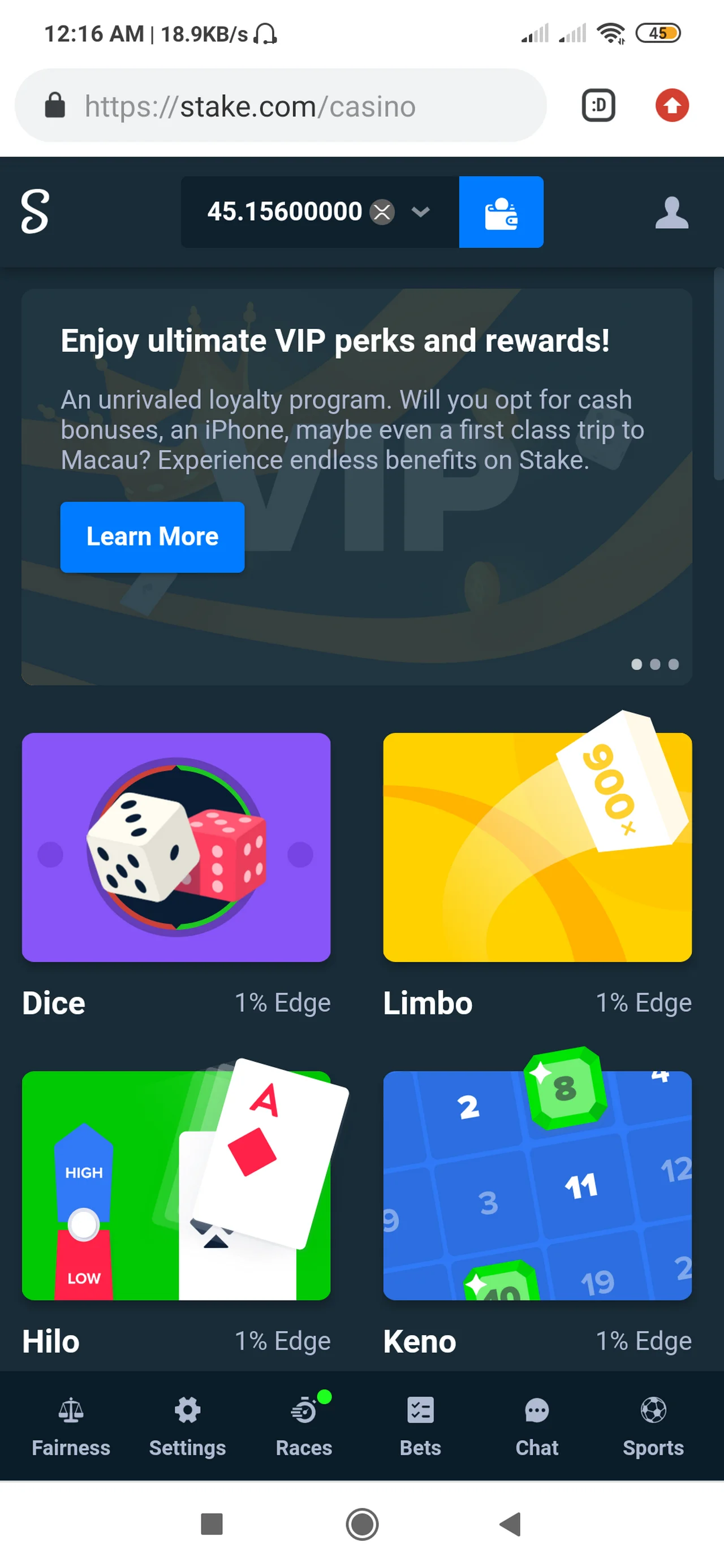The height and width of the screenshot is (1568, 724).
Task: Tap the Stake logo
Action: [35, 211]
